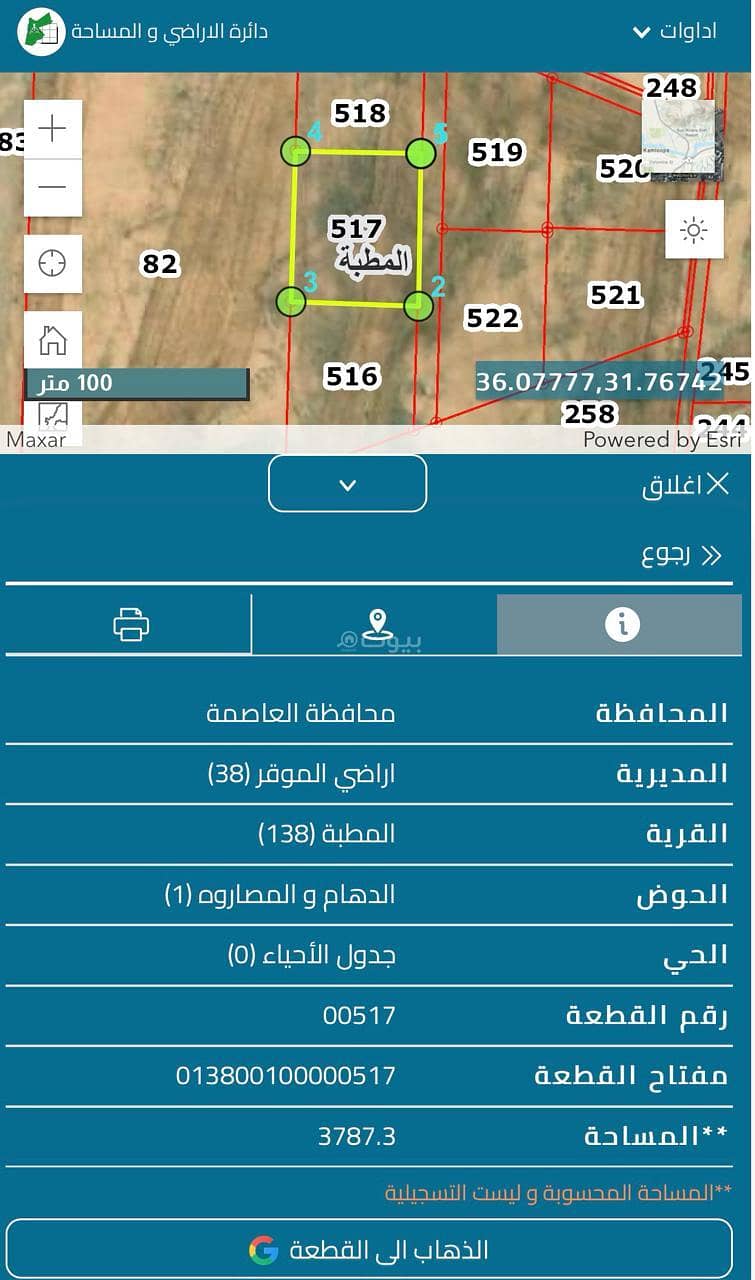The image size is (755, 1280).
Task: Return map to home view
Action: (x=52, y=341)
